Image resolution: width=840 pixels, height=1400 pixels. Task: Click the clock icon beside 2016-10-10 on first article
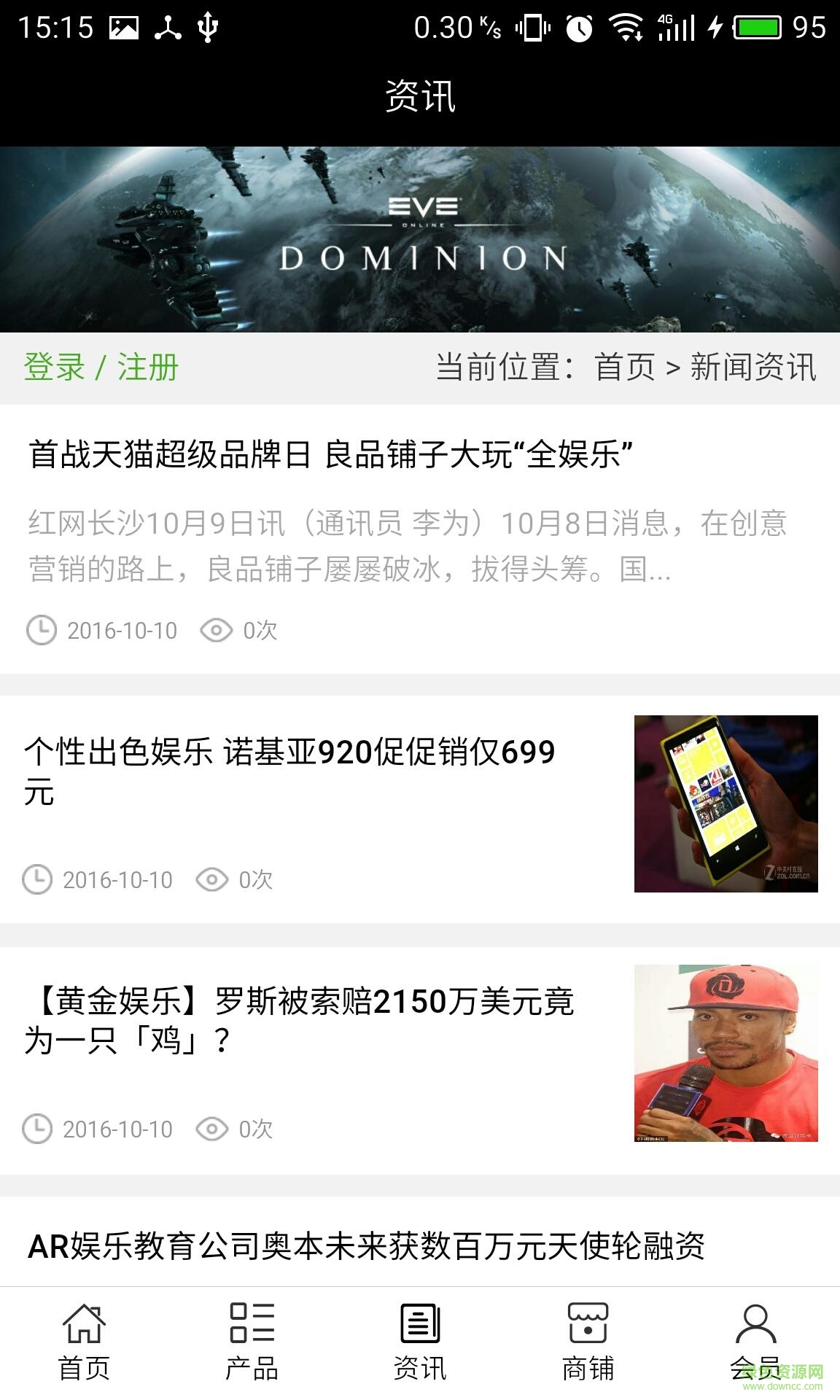40,630
